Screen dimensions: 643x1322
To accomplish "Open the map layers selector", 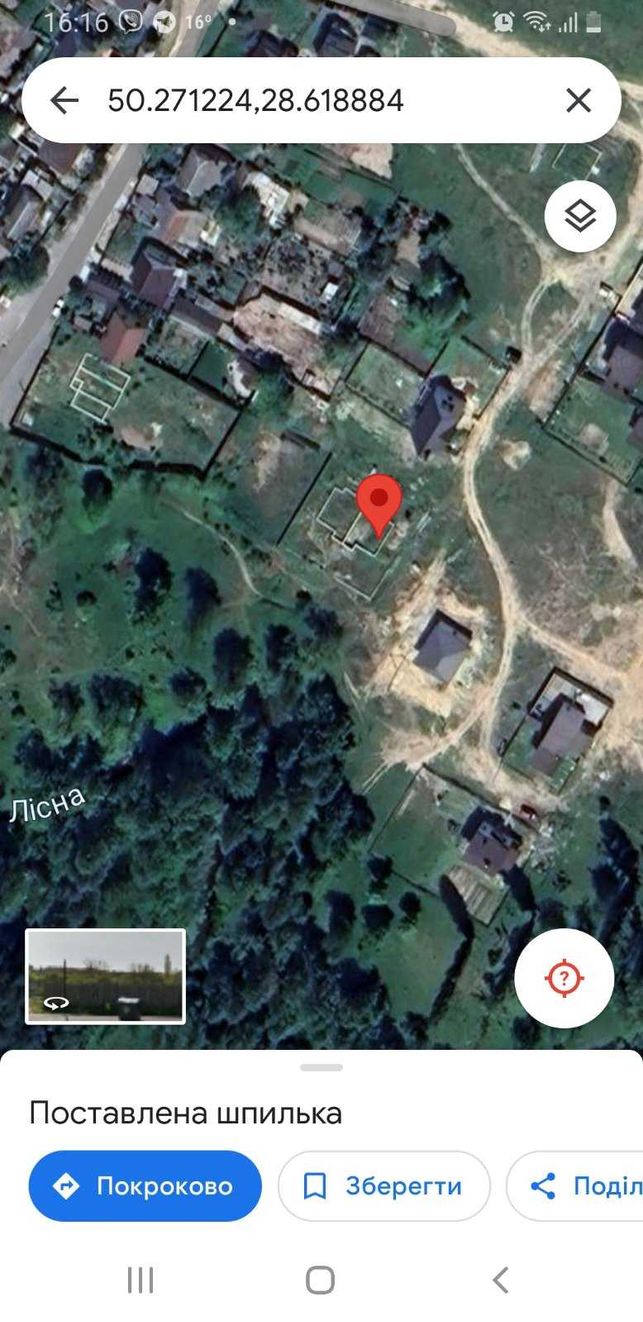I will [580, 216].
